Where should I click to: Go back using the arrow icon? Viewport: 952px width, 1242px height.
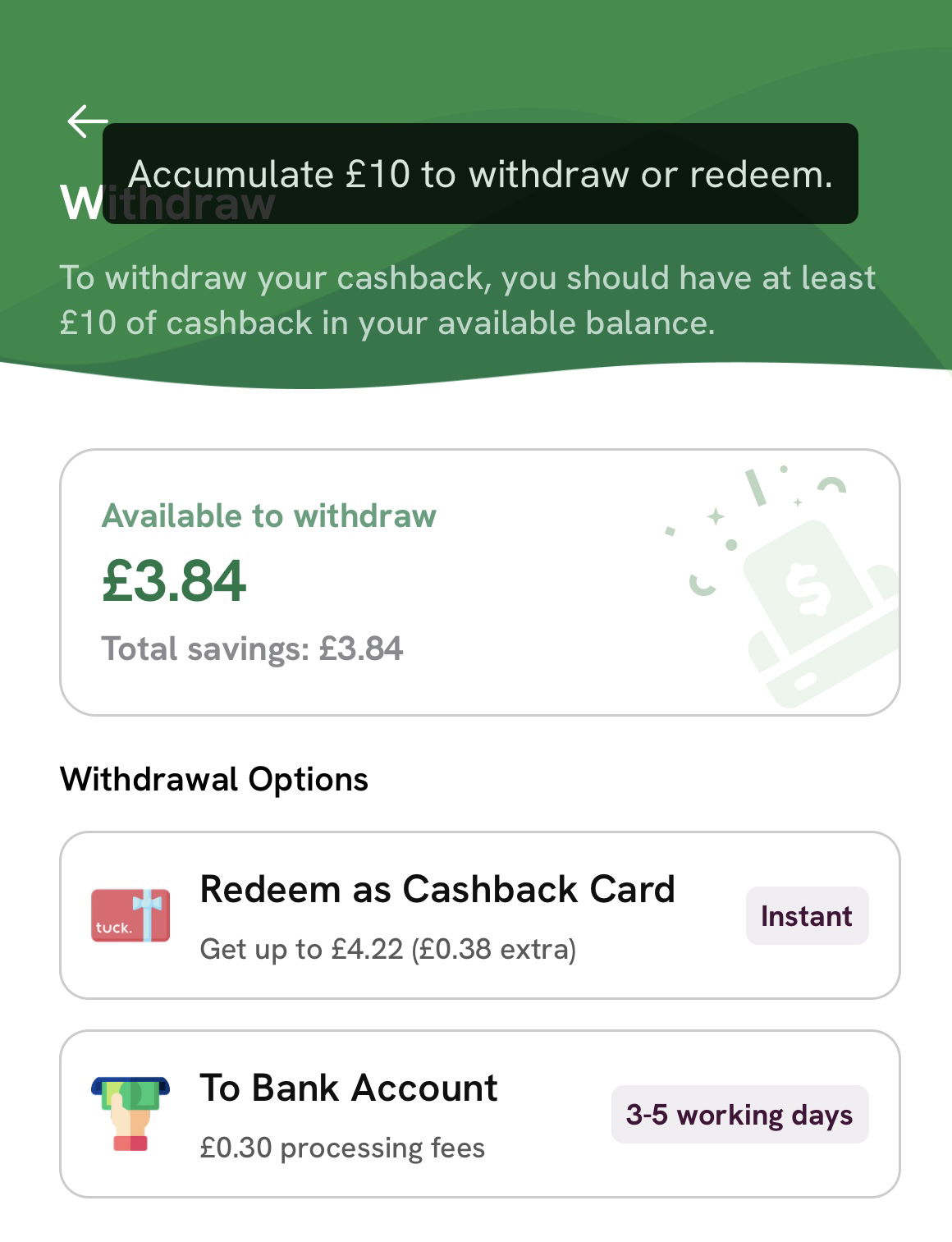click(x=86, y=121)
